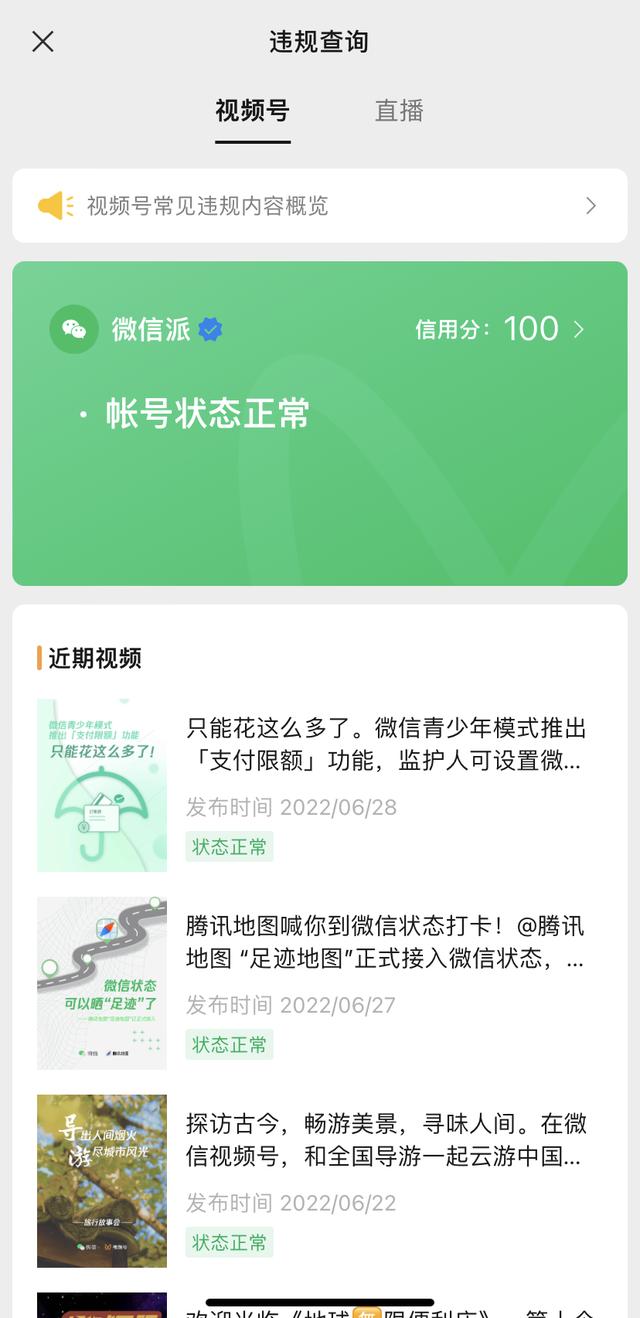Open video about 腾讯地图 足迹地图

(x=384, y=942)
